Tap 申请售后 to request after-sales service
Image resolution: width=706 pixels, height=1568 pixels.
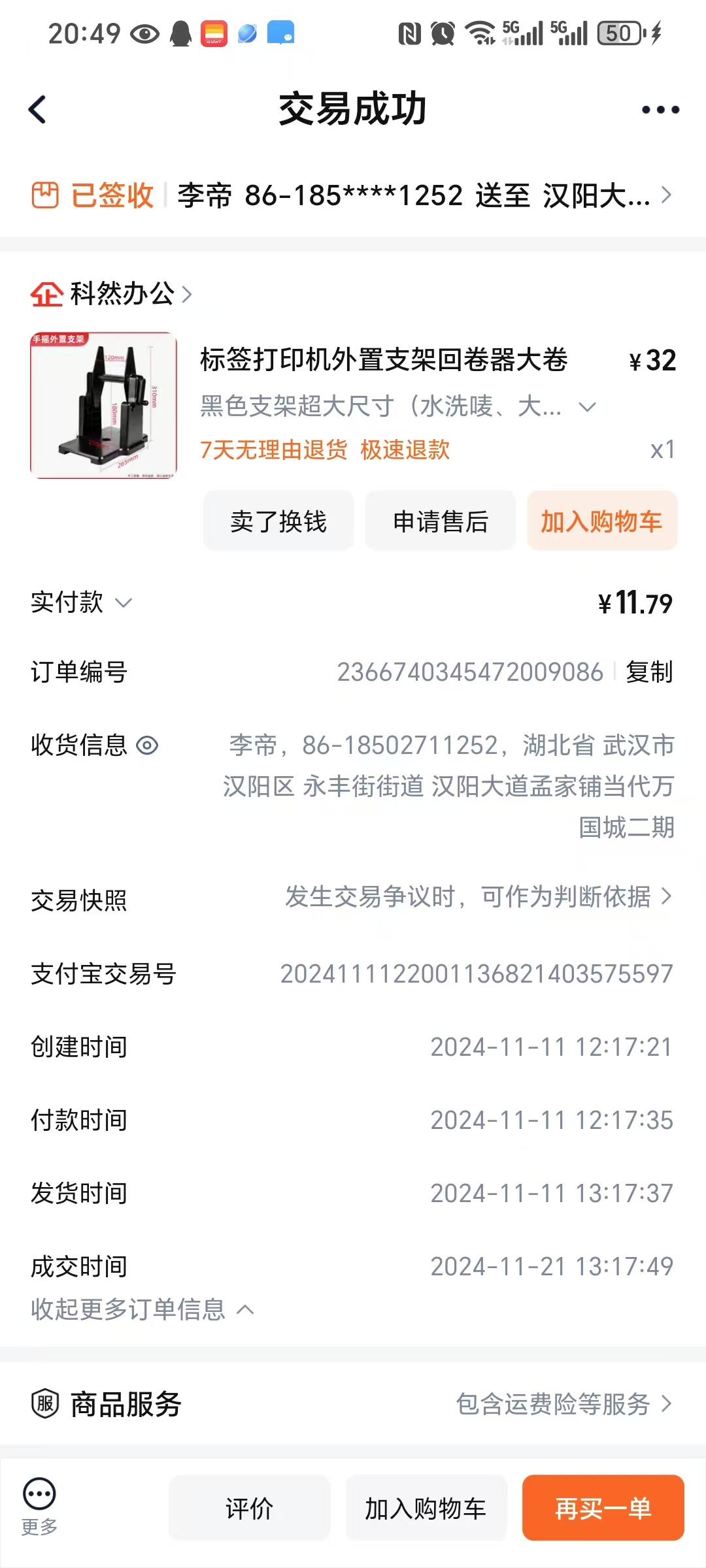tap(441, 521)
